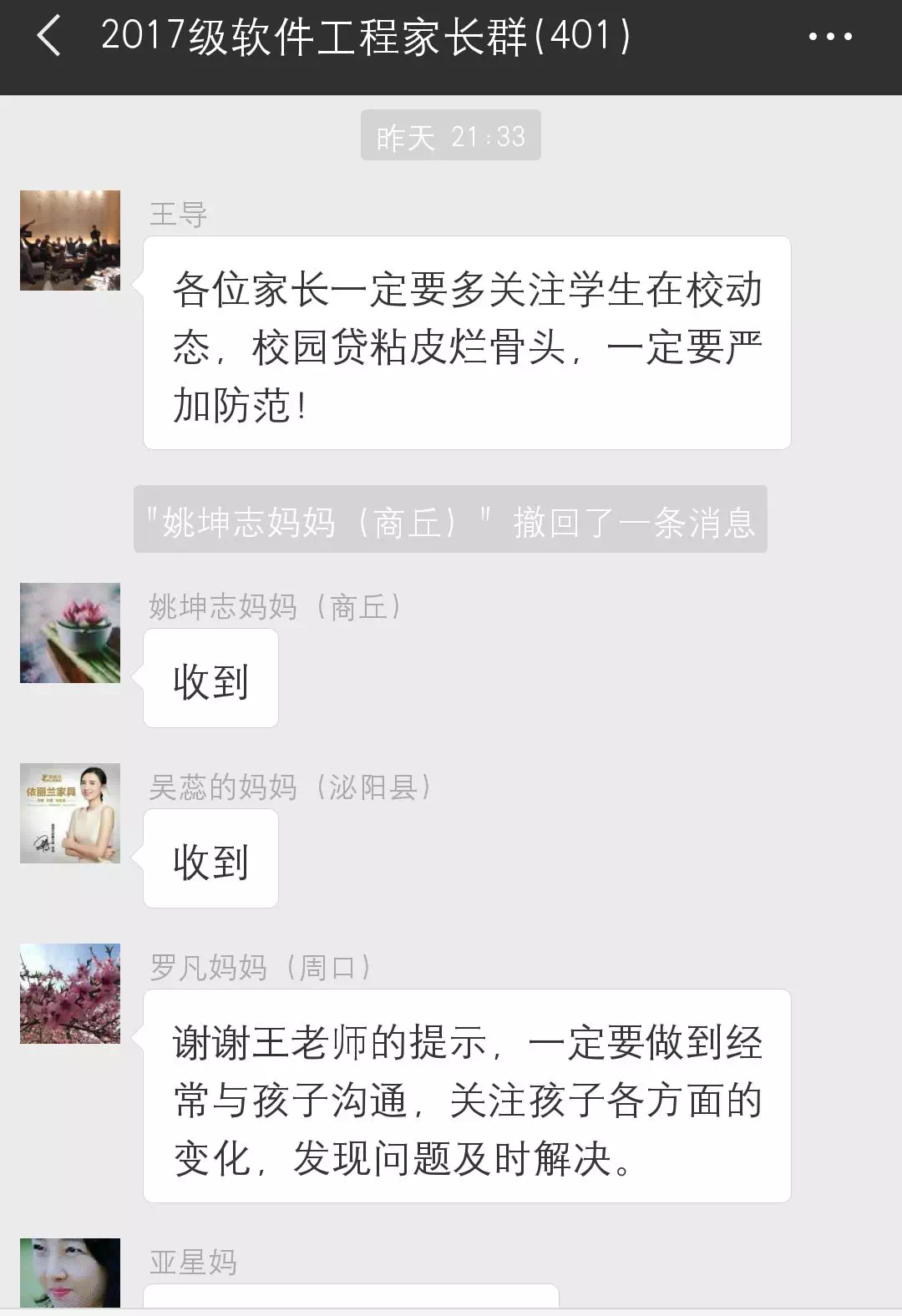Open 罗凡妈妈's blossom avatar
902x1316 pixels.
click(x=70, y=994)
